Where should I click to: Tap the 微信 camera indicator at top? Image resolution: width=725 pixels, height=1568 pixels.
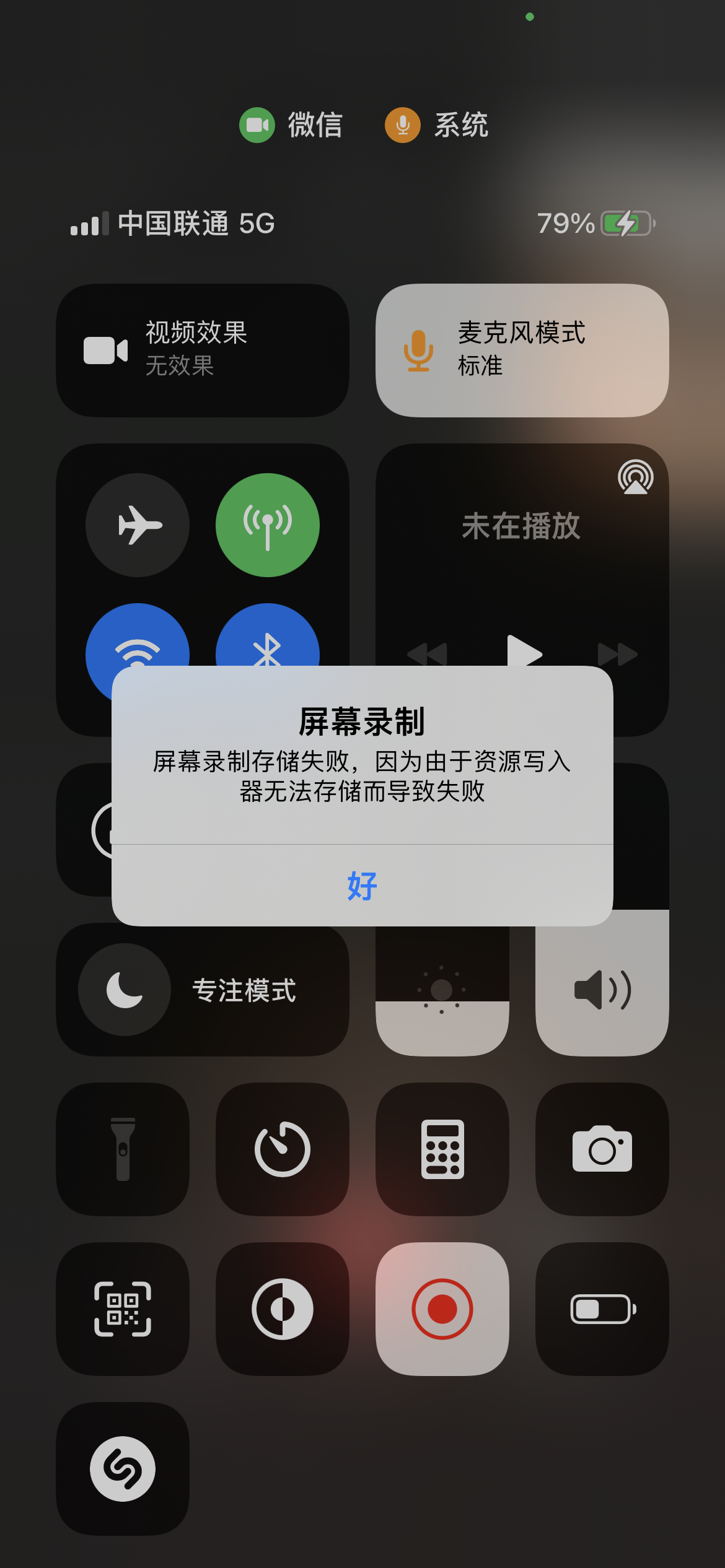tap(291, 125)
